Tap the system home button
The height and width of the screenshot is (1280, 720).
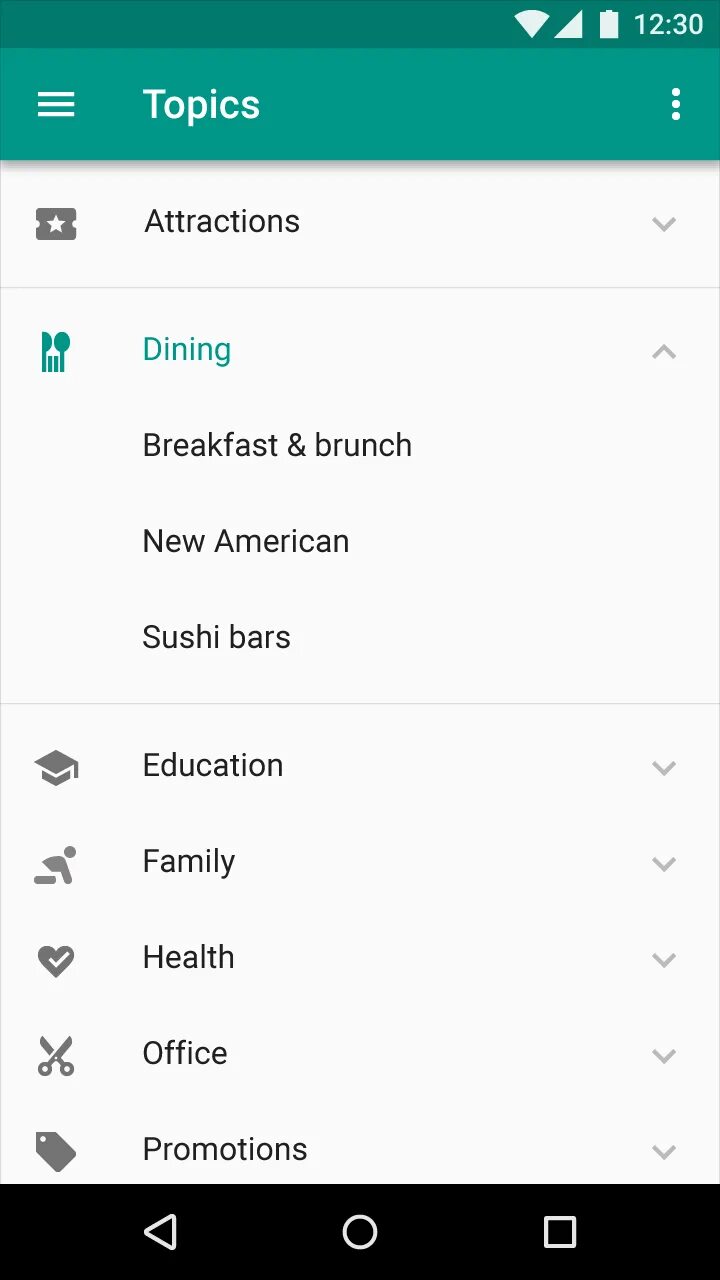[x=360, y=1232]
